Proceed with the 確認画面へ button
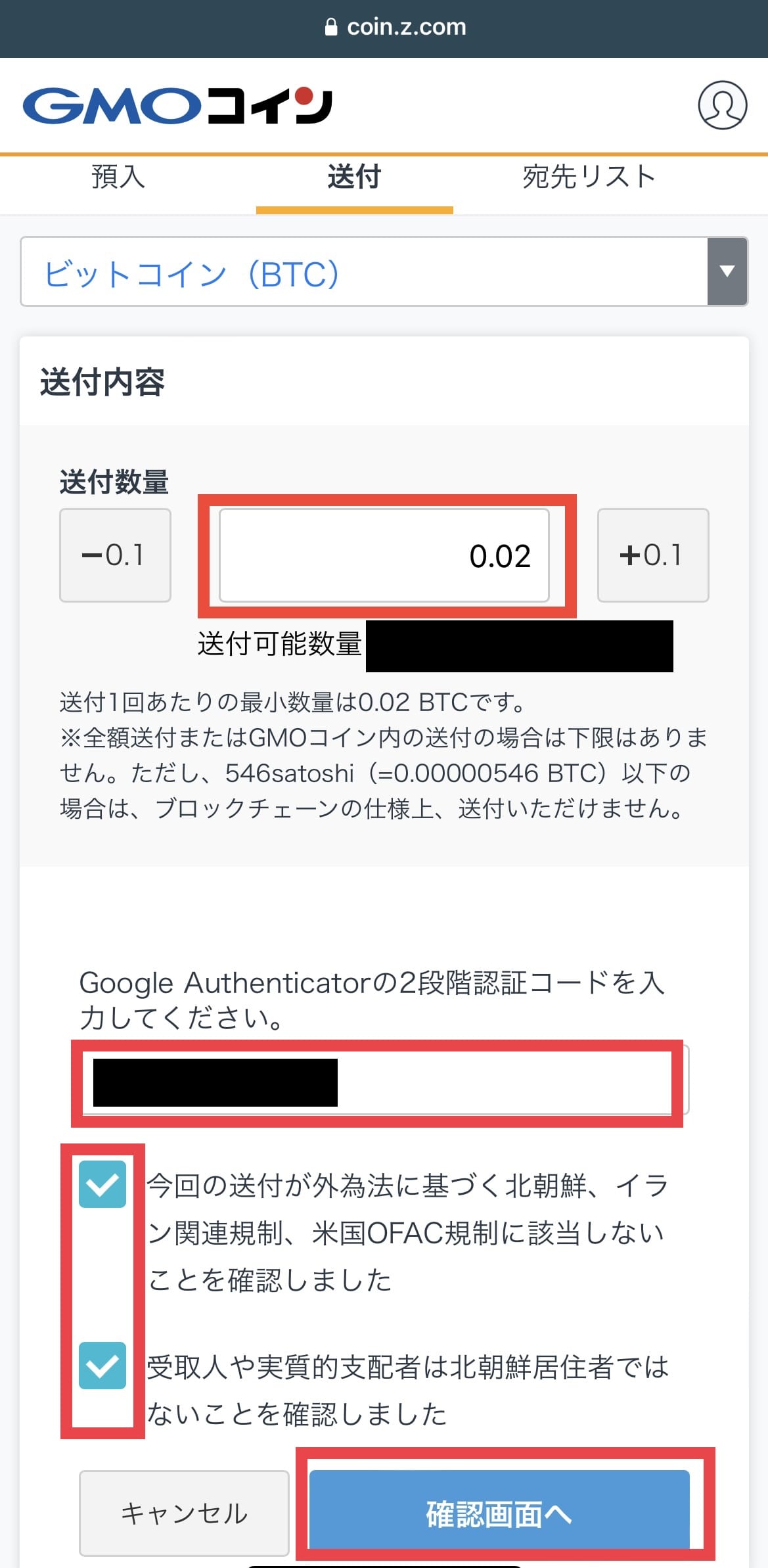Screen dimensions: 768x1568 [499, 1513]
